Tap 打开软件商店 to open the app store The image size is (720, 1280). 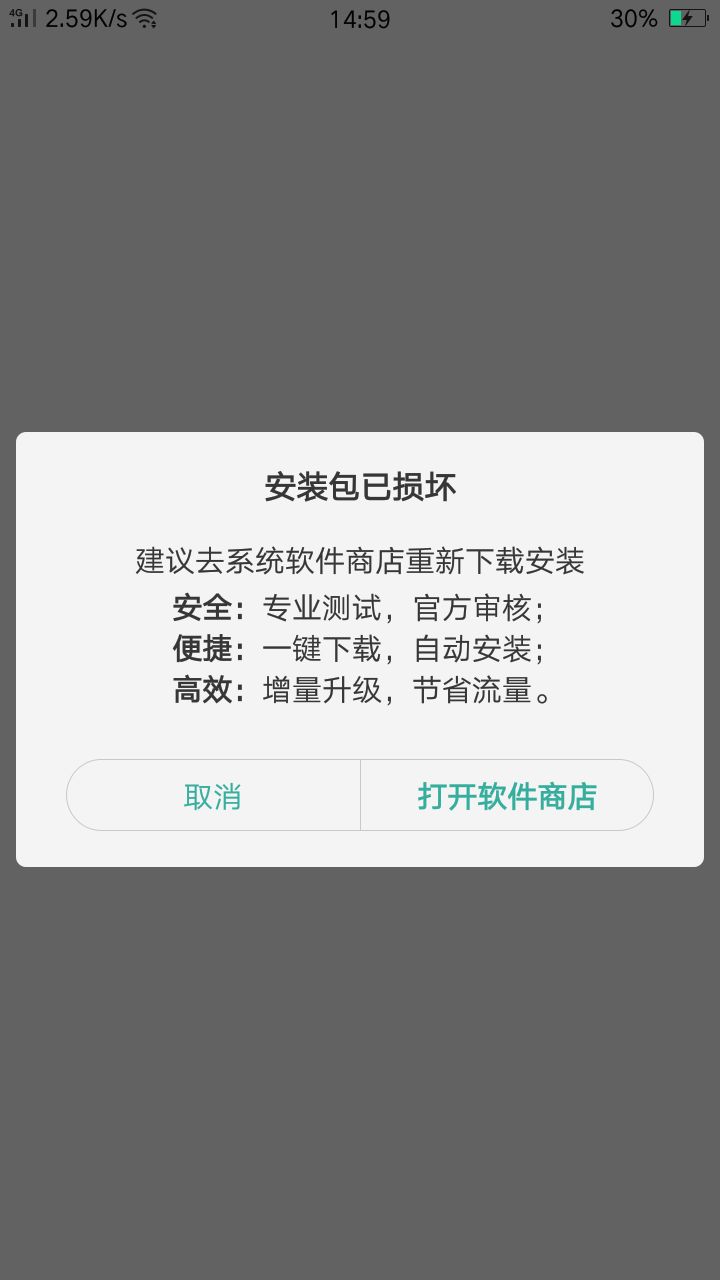click(x=506, y=796)
